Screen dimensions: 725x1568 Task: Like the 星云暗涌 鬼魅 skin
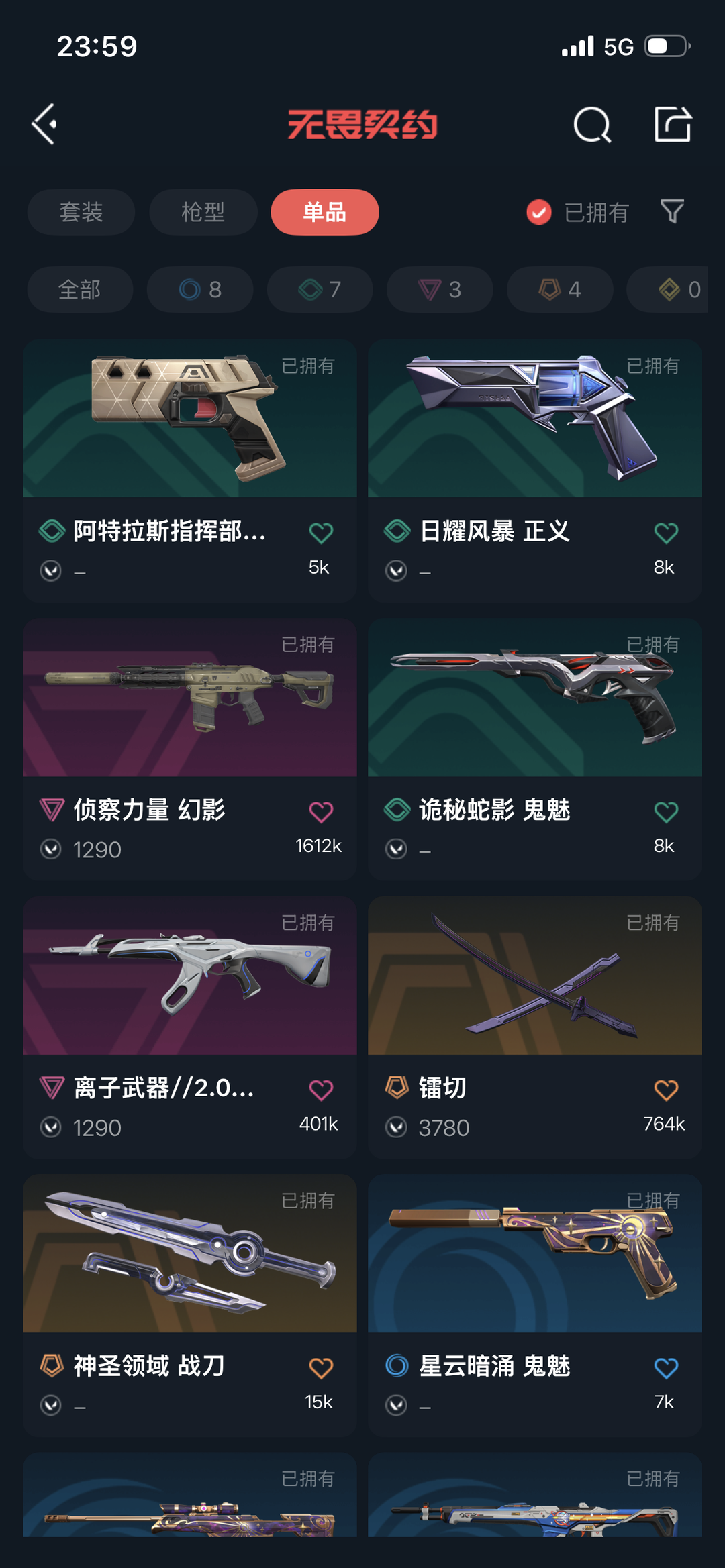pyautogui.click(x=665, y=1368)
